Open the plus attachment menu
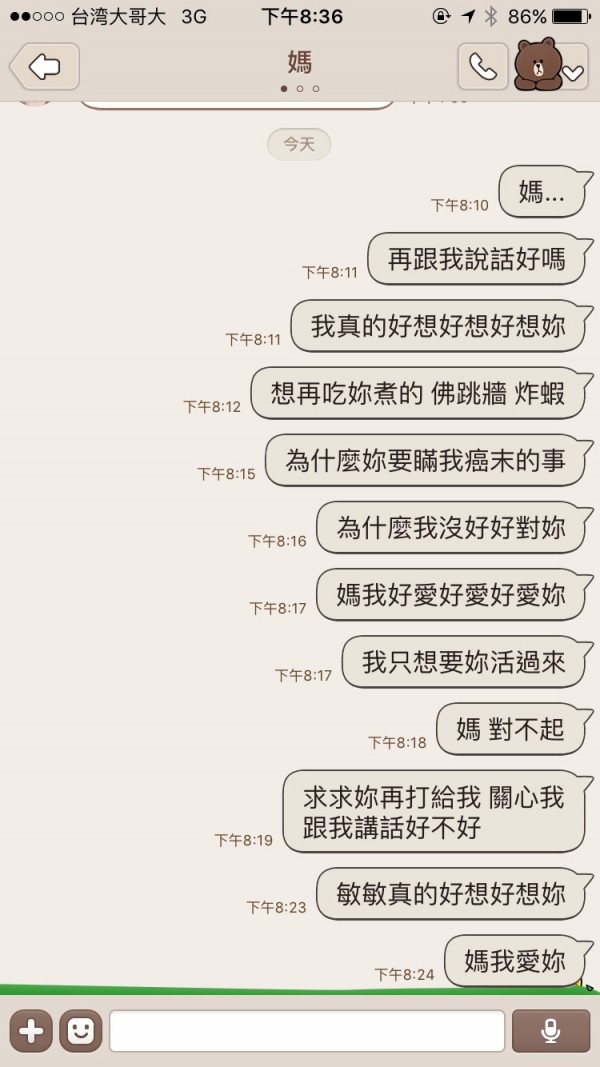Image resolution: width=600 pixels, height=1067 pixels. pyautogui.click(x=31, y=1031)
